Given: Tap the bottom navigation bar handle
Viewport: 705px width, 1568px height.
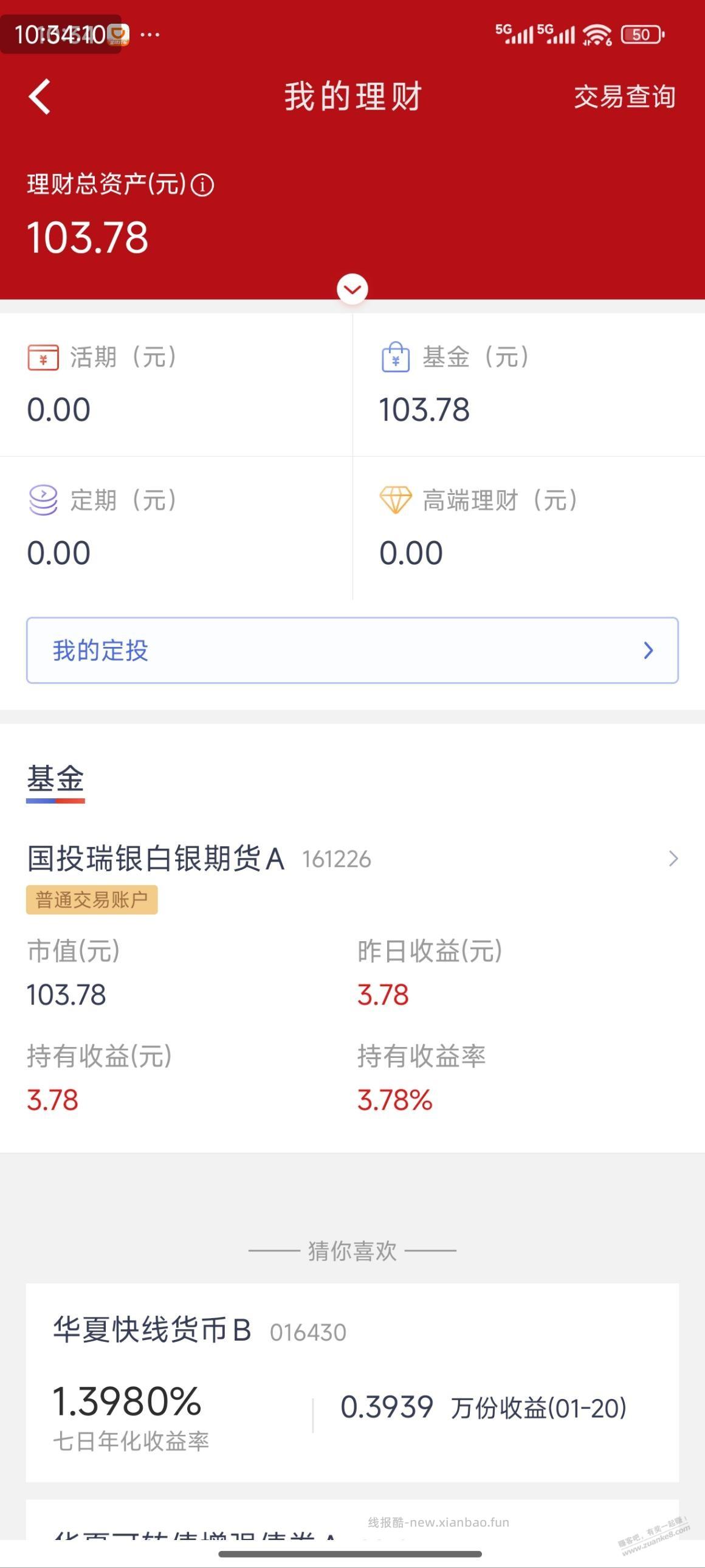Looking at the screenshot, I should pos(352,1553).
